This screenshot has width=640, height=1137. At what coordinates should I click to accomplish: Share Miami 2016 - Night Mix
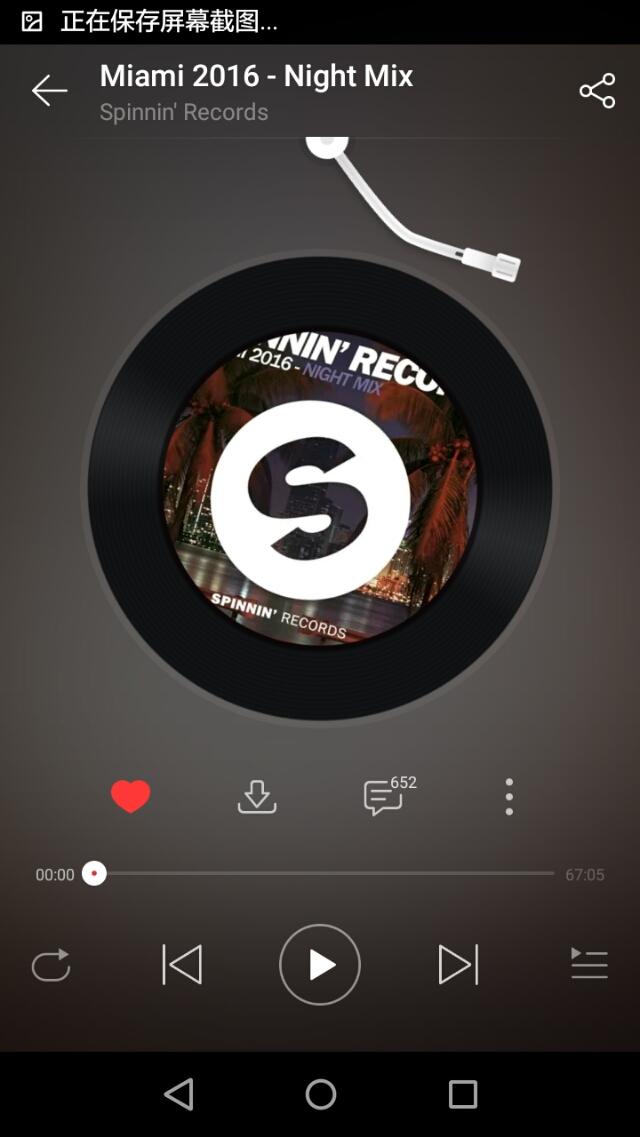597,91
